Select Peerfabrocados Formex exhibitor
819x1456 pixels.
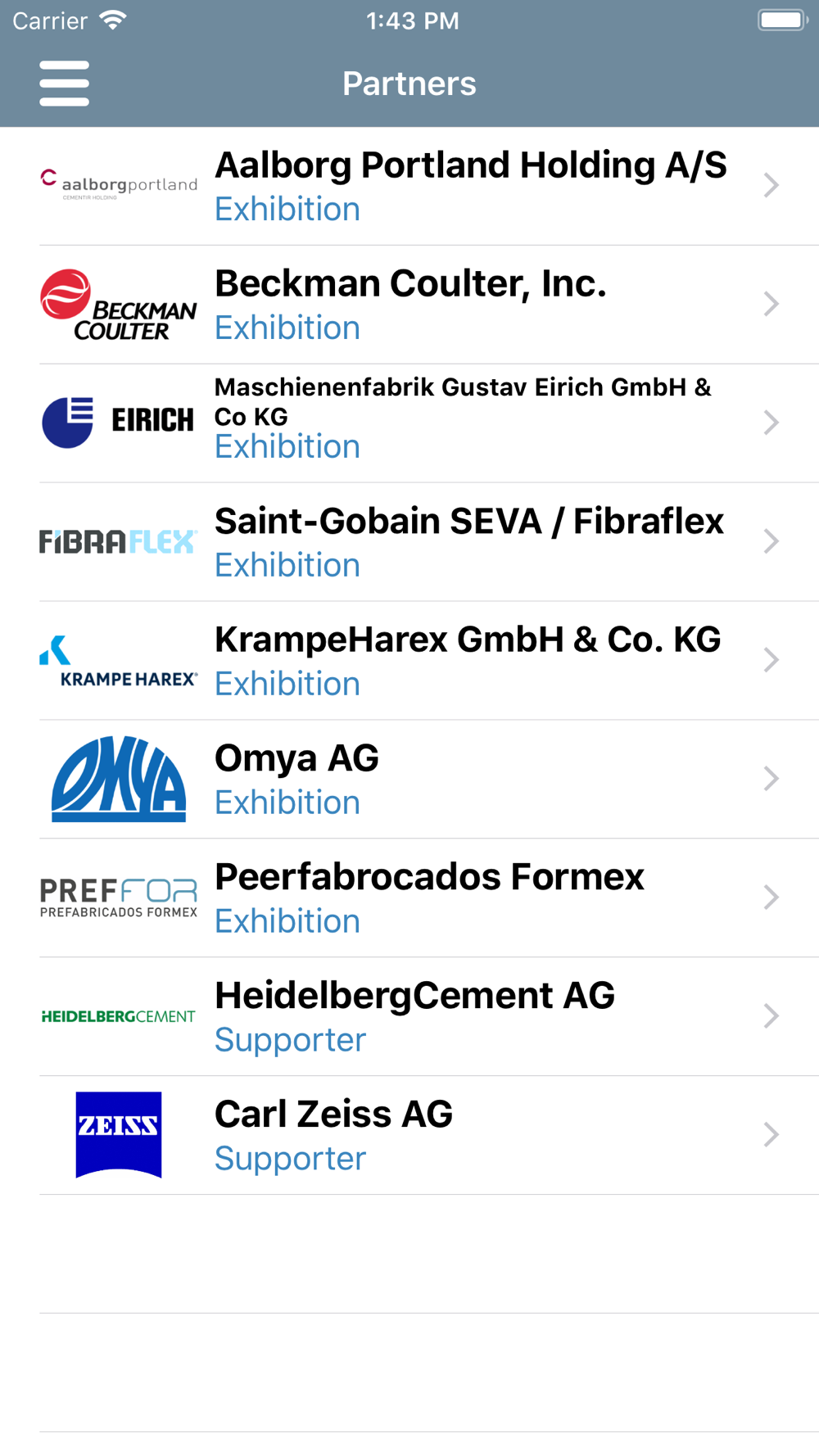point(409,898)
